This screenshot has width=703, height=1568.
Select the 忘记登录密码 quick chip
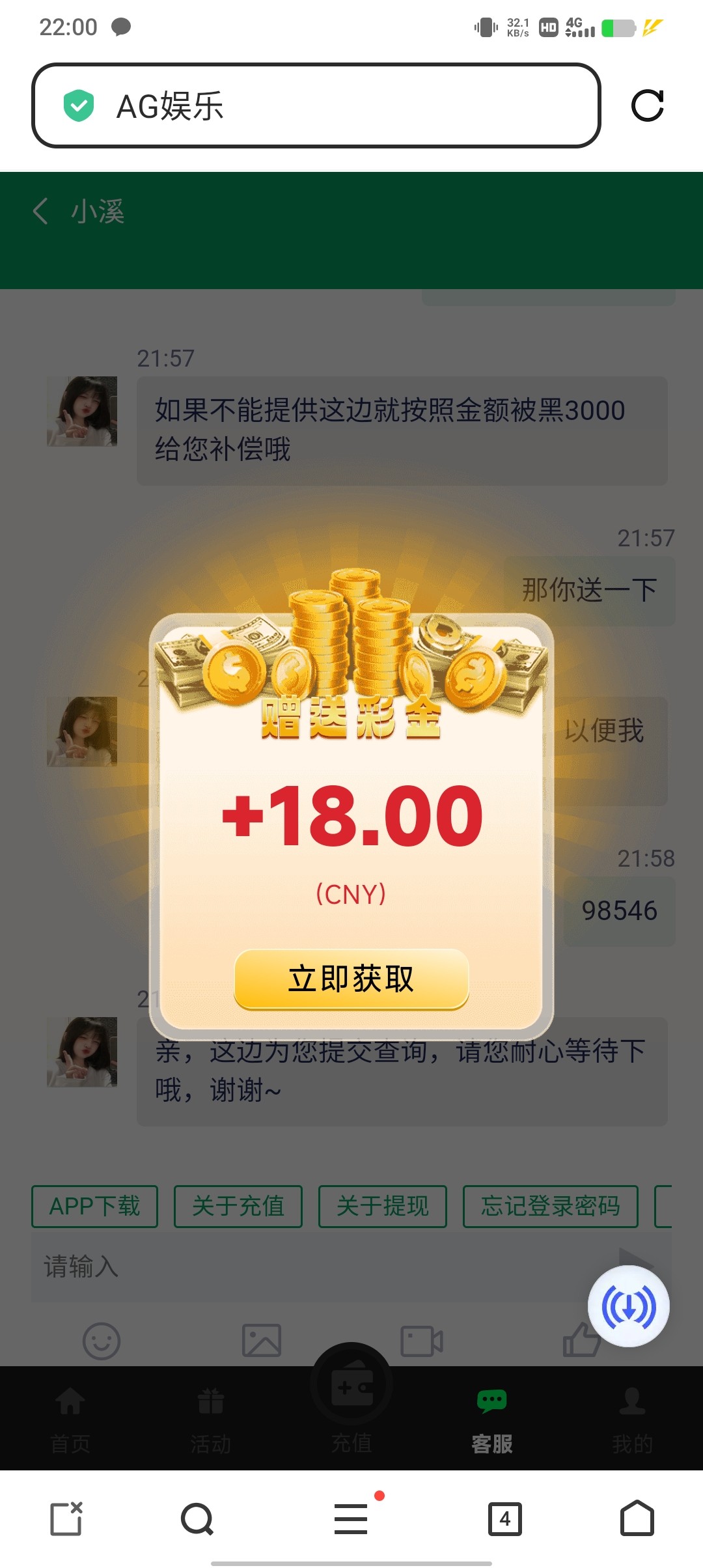550,1206
